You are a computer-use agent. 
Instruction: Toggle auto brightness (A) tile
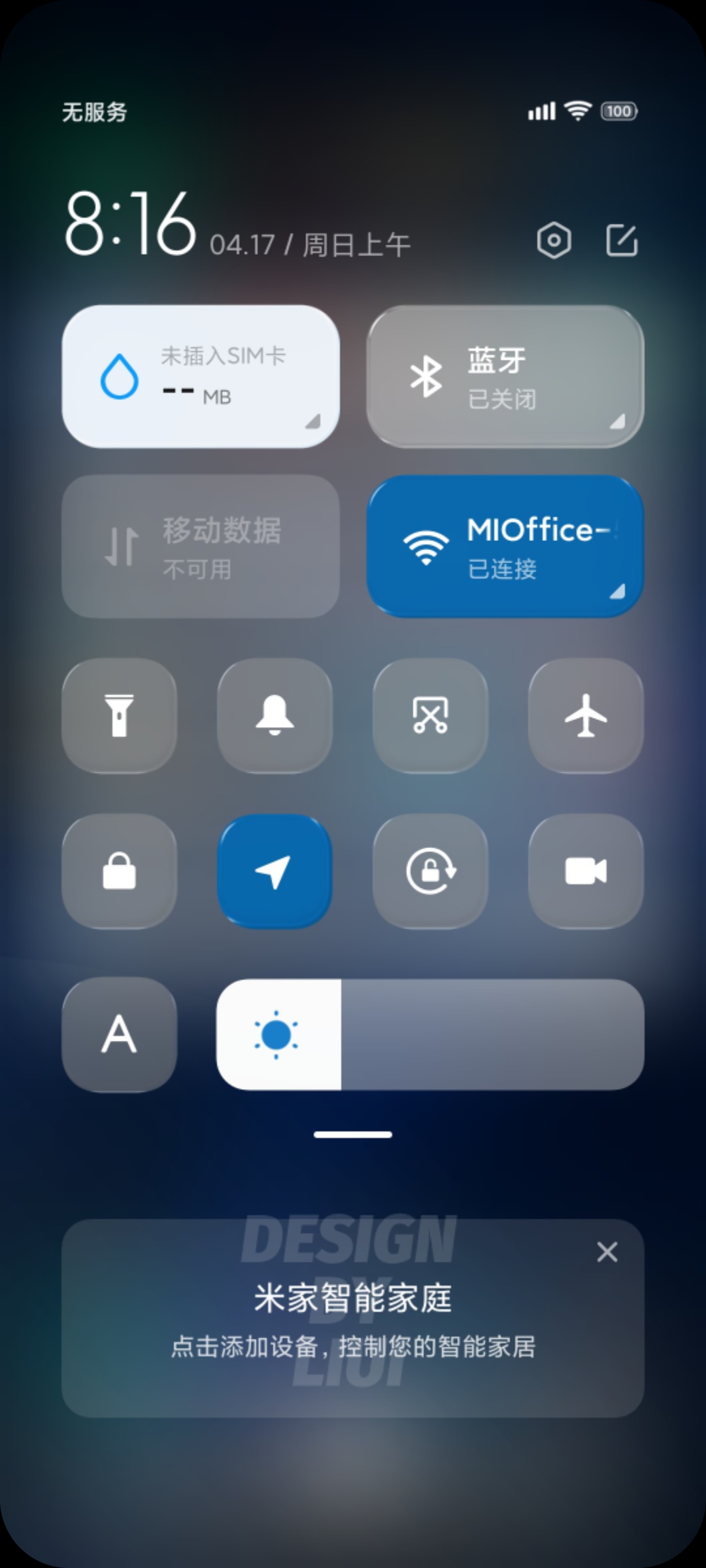(x=119, y=1034)
